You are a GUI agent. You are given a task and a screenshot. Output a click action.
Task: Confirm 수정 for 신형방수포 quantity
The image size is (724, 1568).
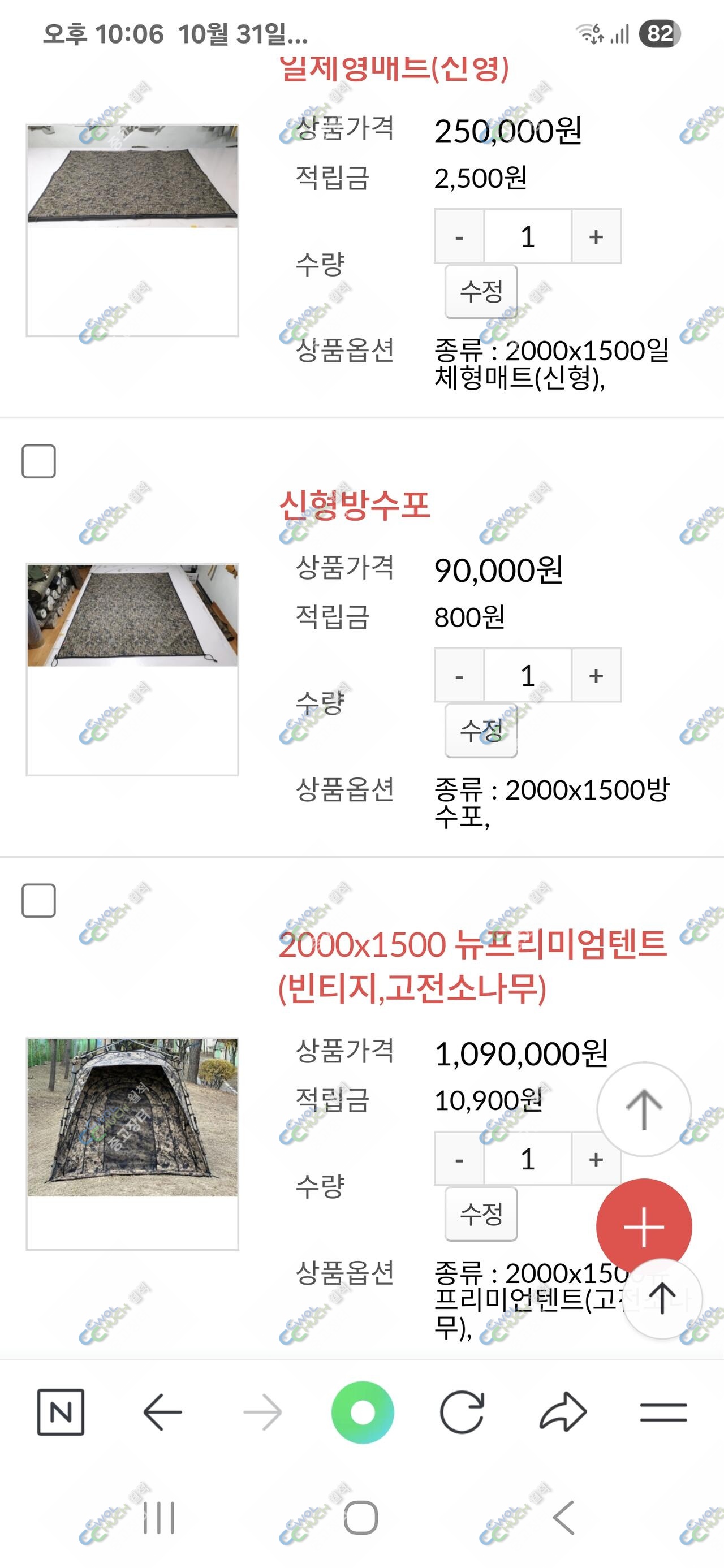481,731
